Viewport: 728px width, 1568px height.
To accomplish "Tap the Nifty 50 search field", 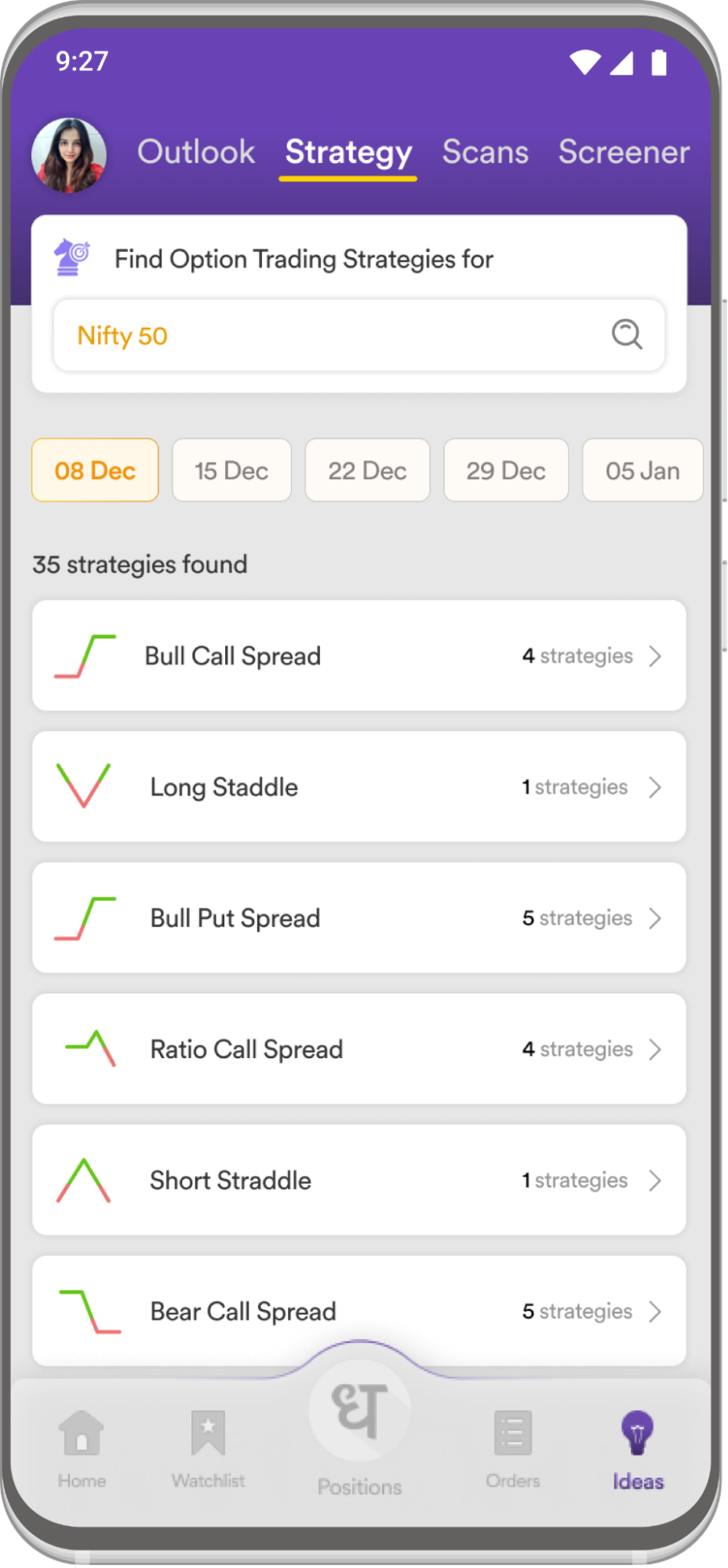I will (359, 336).
